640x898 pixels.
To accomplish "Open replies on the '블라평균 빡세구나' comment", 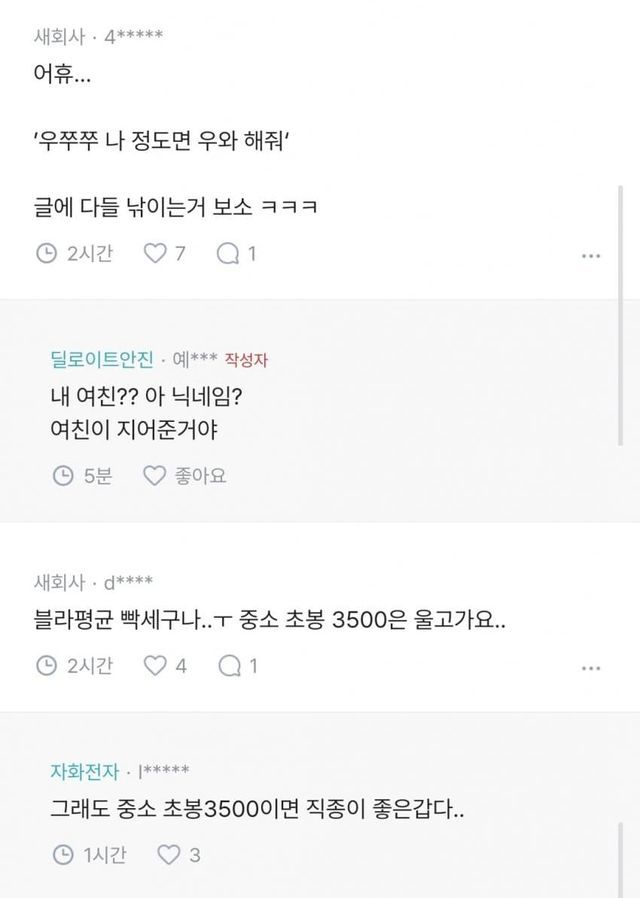I will pos(237,665).
